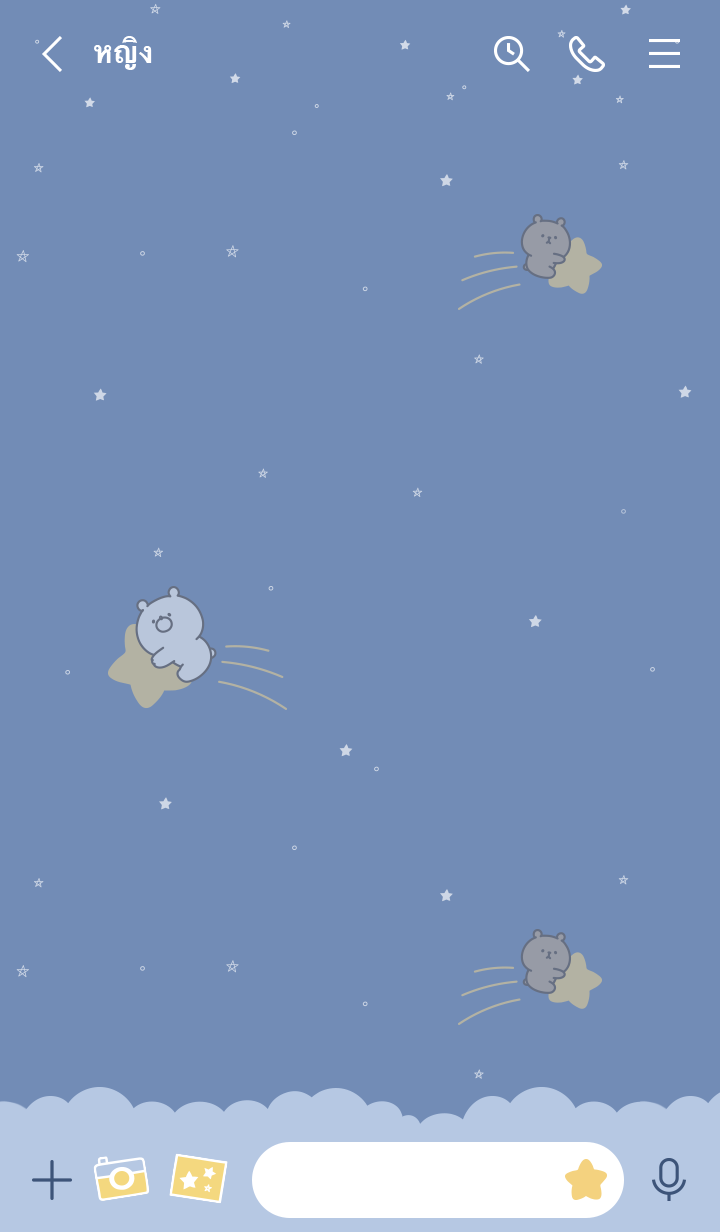Open the chat menu

click(664, 54)
